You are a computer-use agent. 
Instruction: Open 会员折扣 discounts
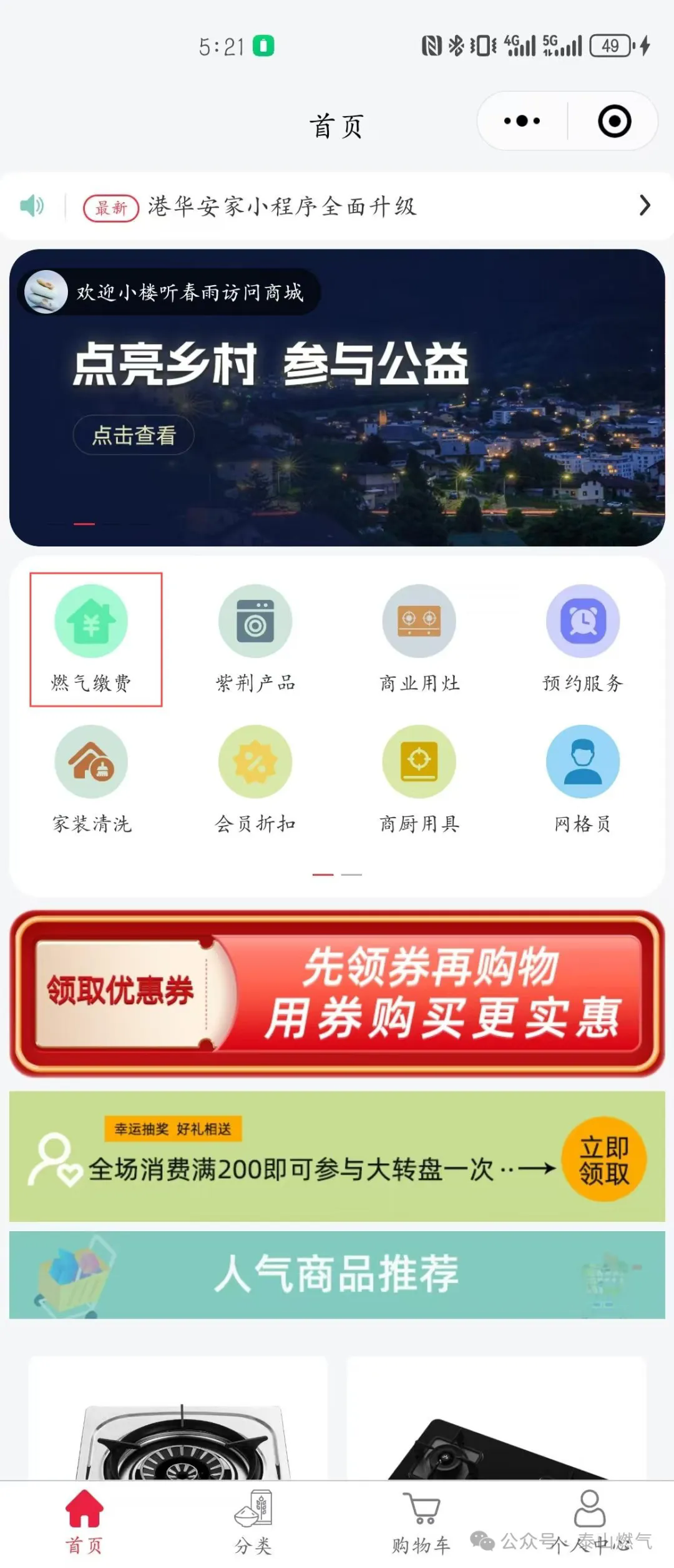pos(255,778)
